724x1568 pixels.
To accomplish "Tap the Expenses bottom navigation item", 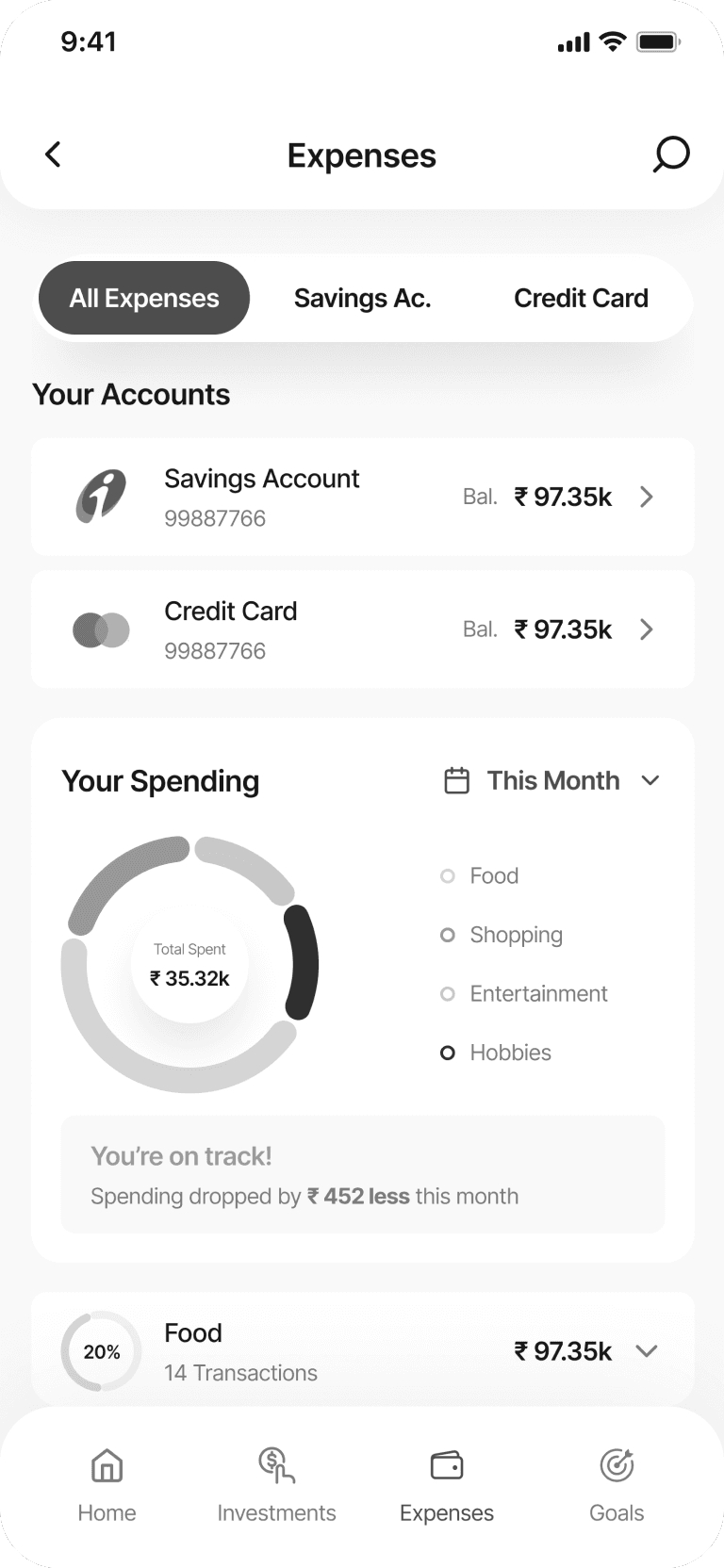I will [447, 1485].
